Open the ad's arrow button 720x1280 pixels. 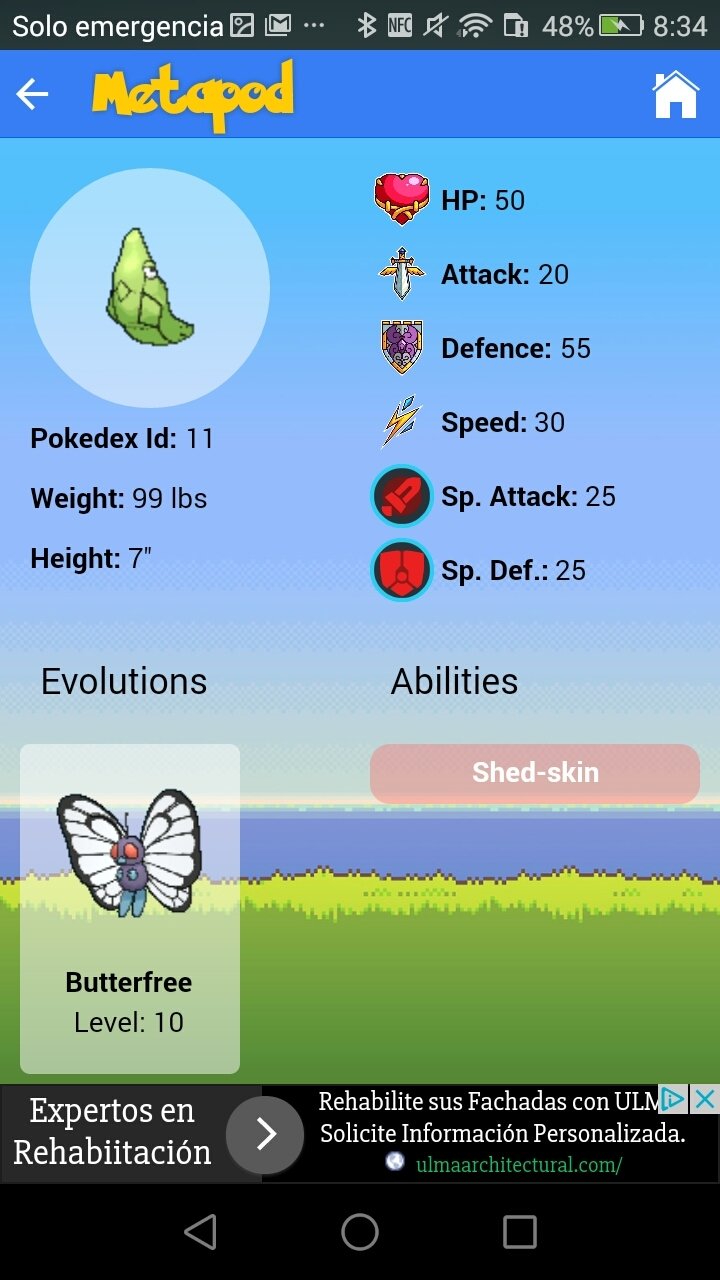click(x=265, y=1135)
